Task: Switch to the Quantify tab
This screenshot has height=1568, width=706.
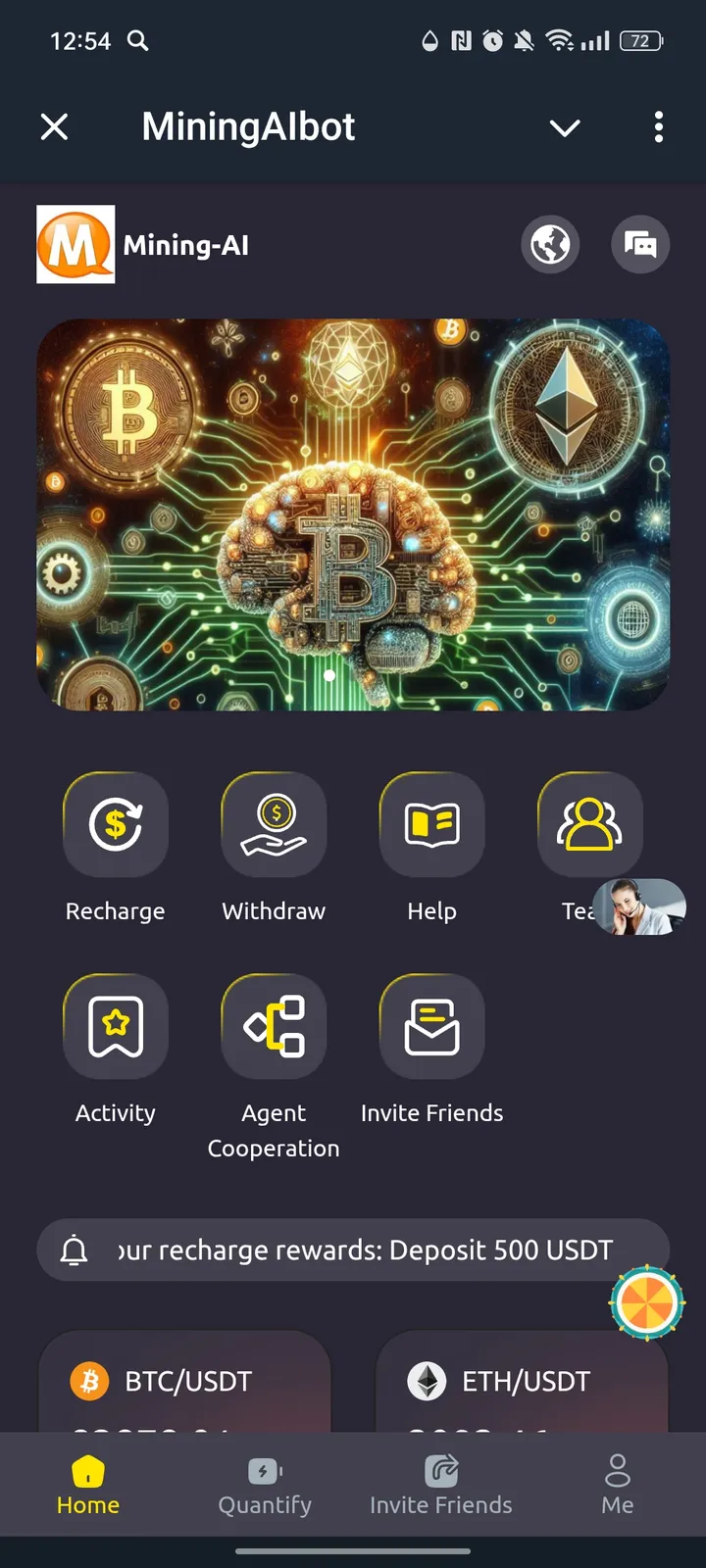Action: pyautogui.click(x=265, y=1485)
